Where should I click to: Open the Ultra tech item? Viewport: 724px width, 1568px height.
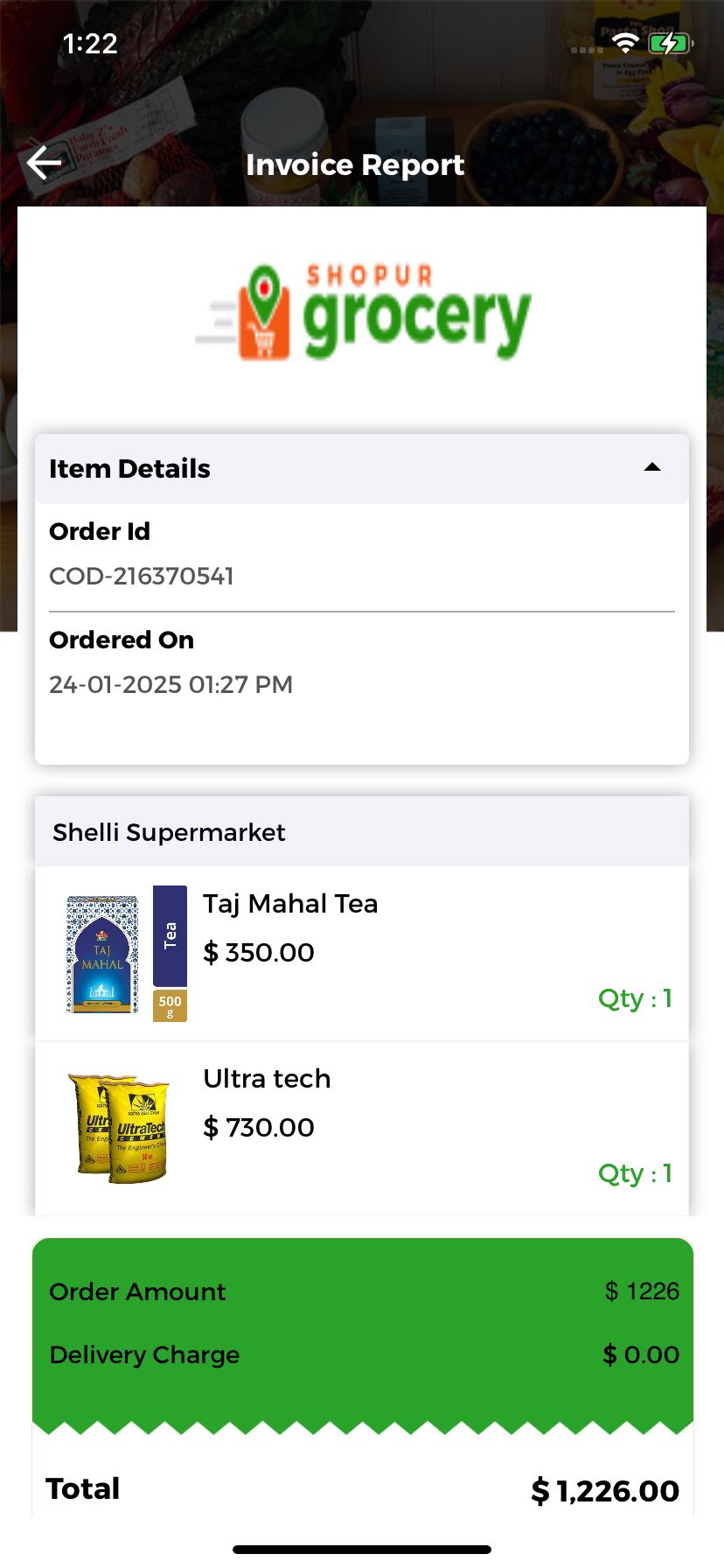click(267, 1080)
